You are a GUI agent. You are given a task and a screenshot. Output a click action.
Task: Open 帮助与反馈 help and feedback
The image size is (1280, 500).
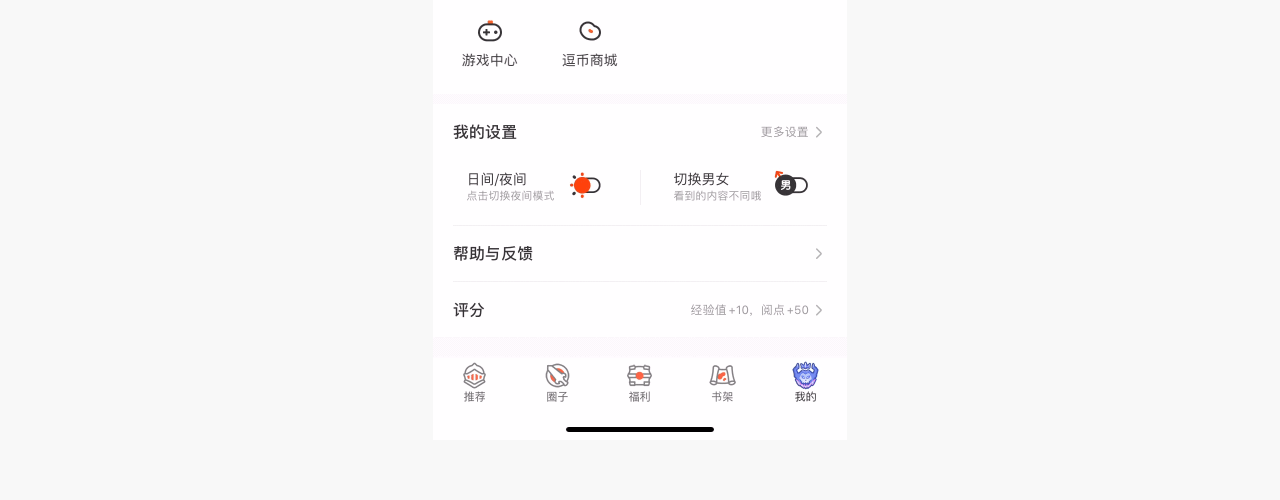[x=640, y=254]
